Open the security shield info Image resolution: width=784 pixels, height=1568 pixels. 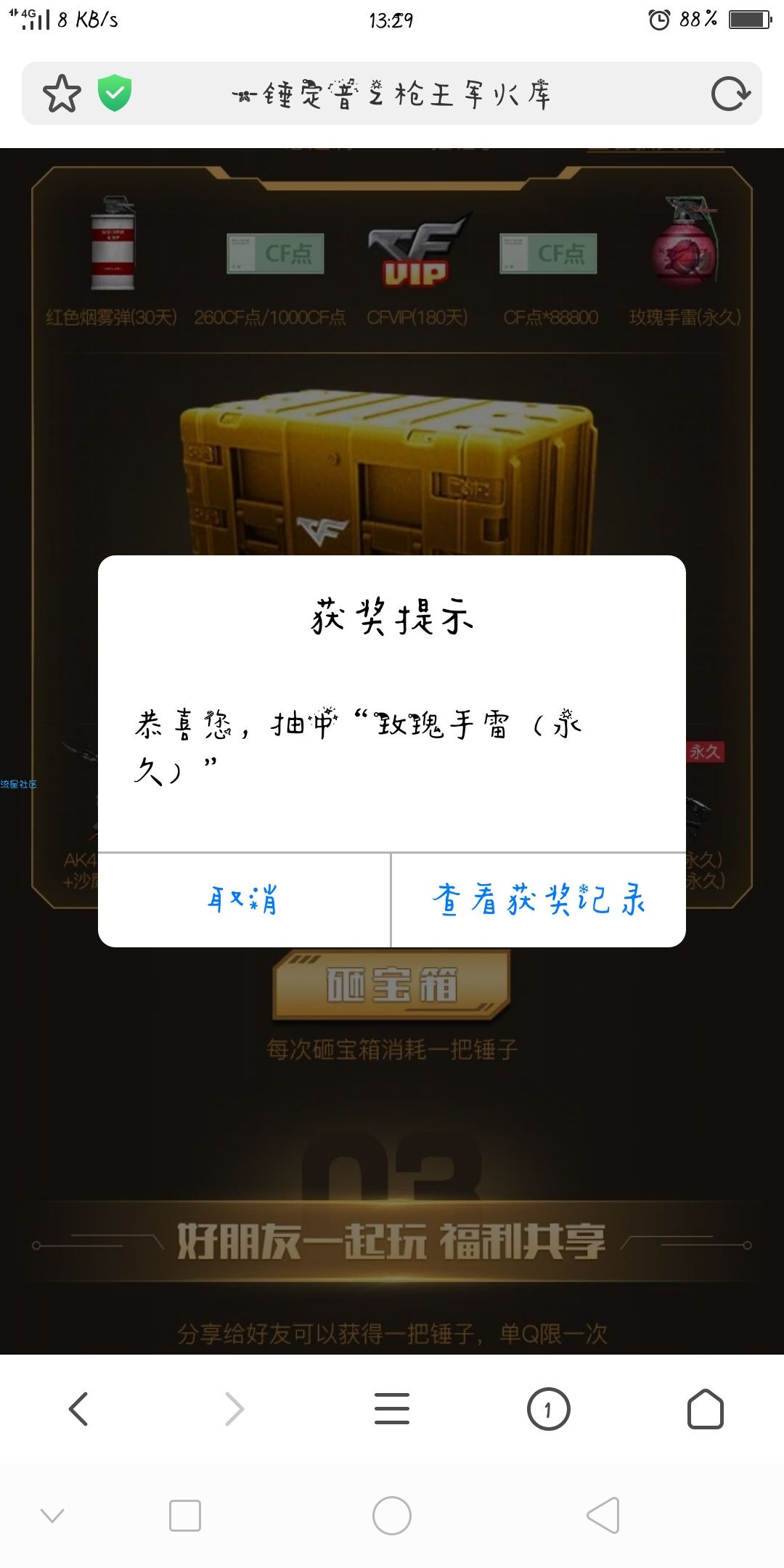click(x=115, y=94)
